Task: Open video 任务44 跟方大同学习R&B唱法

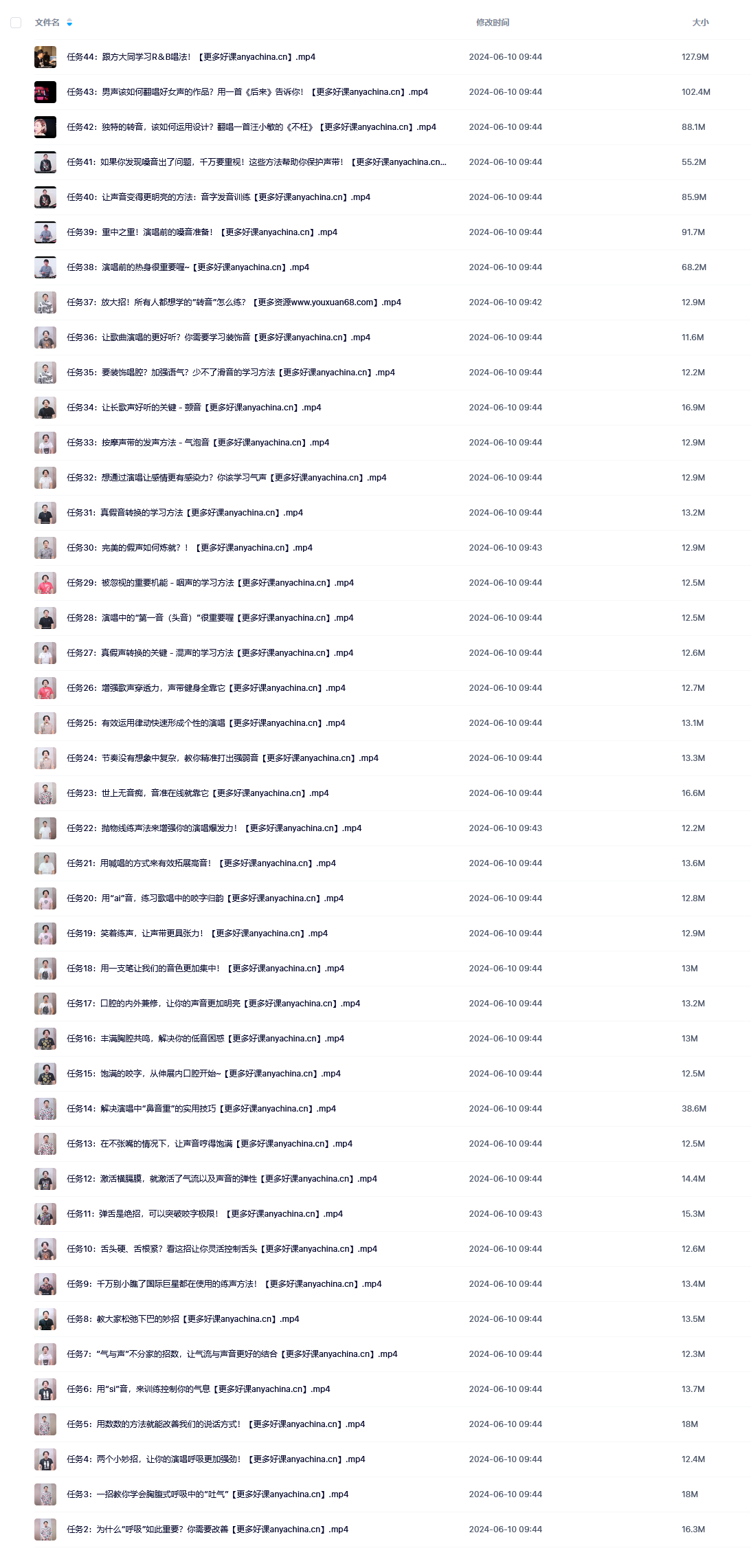Action: (x=191, y=57)
